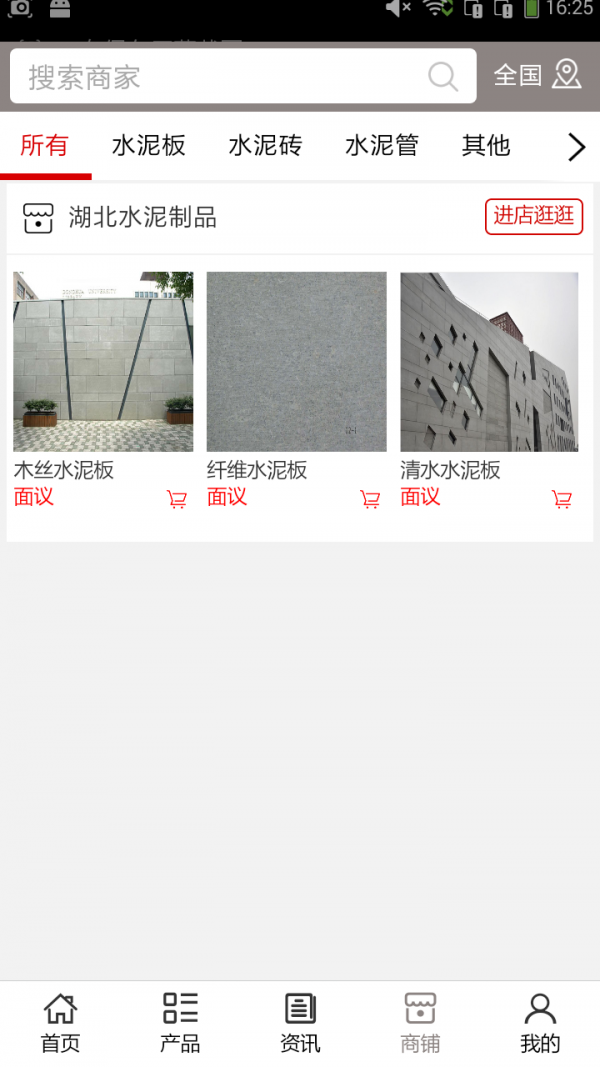Switch to the 水泥管 tab
This screenshot has width=600, height=1067.
pos(382,146)
